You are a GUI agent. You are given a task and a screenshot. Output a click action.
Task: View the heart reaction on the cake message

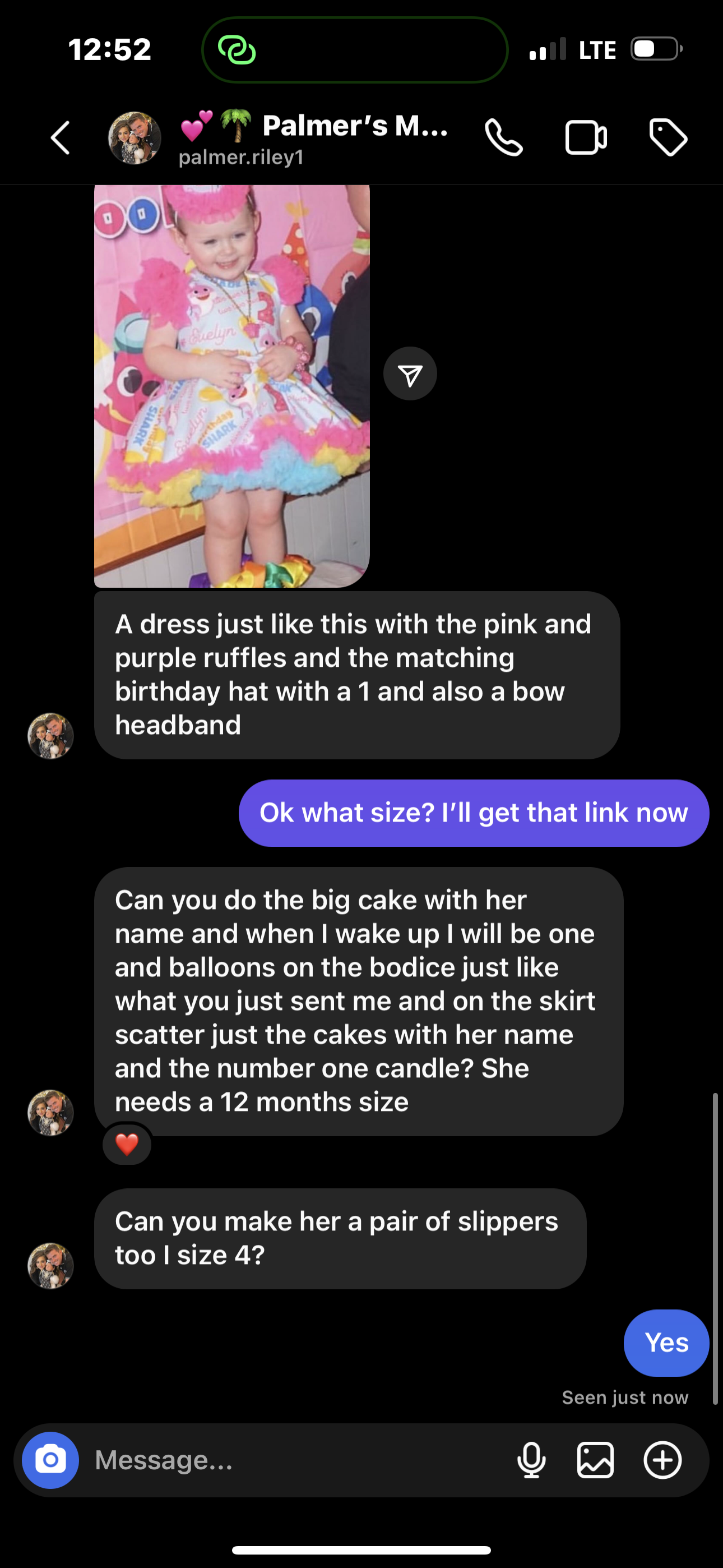click(127, 1145)
